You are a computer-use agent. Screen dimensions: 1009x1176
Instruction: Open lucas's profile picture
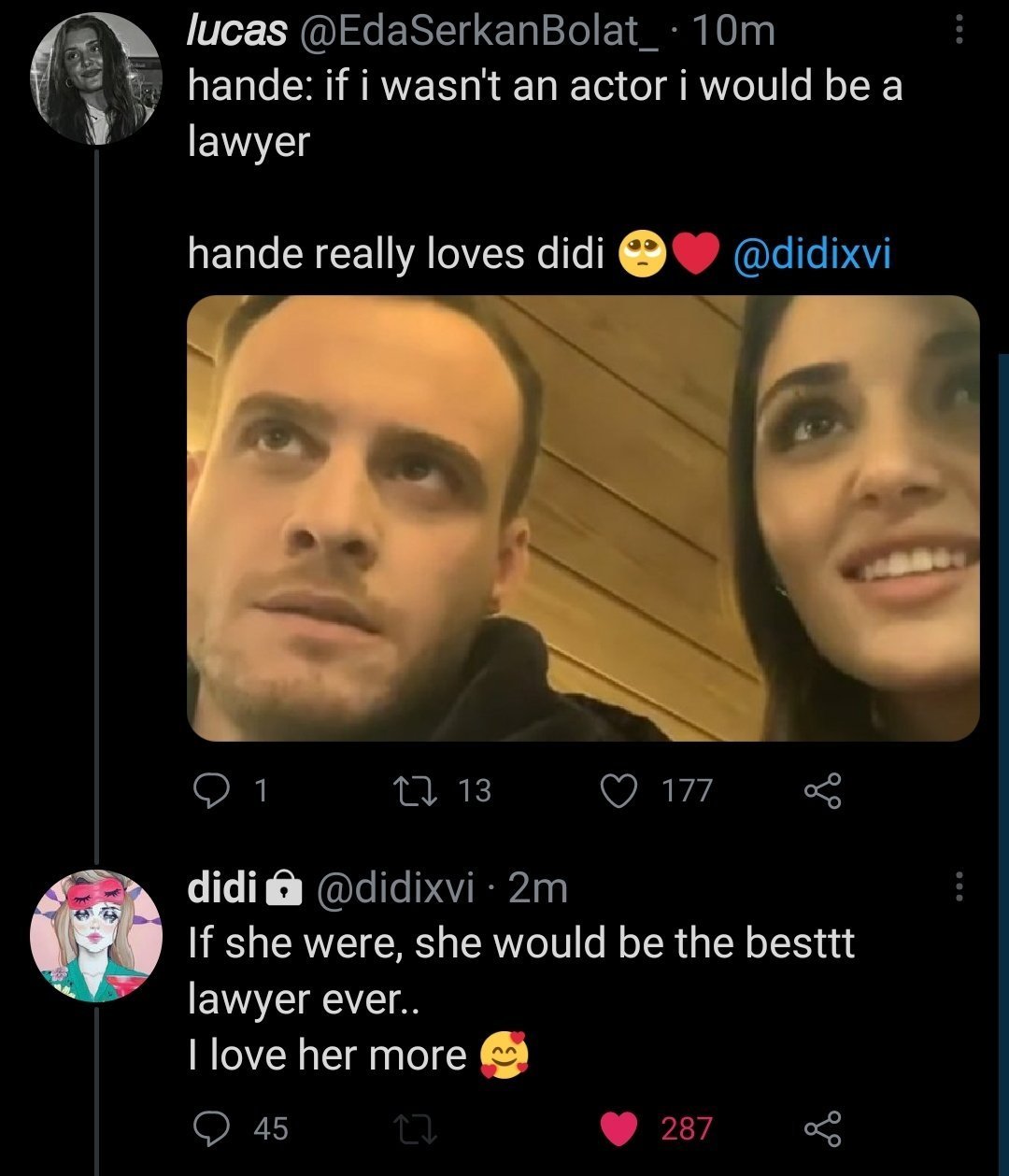click(x=96, y=78)
